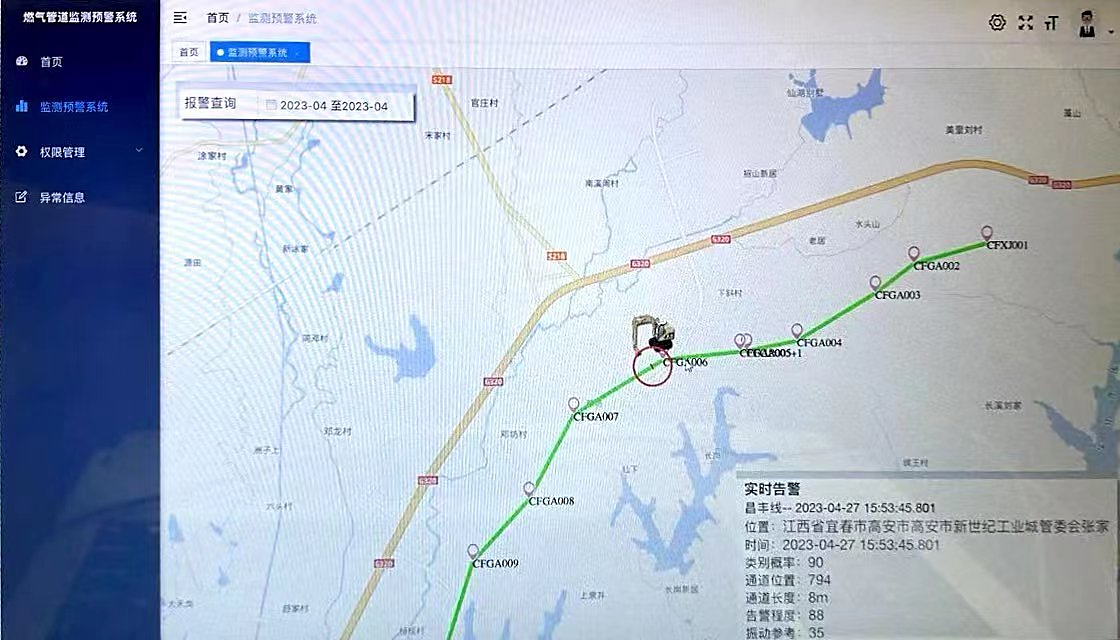Screen dimensions: 1120x640
Task: Select map marker CFGA002
Action: click(x=913, y=254)
